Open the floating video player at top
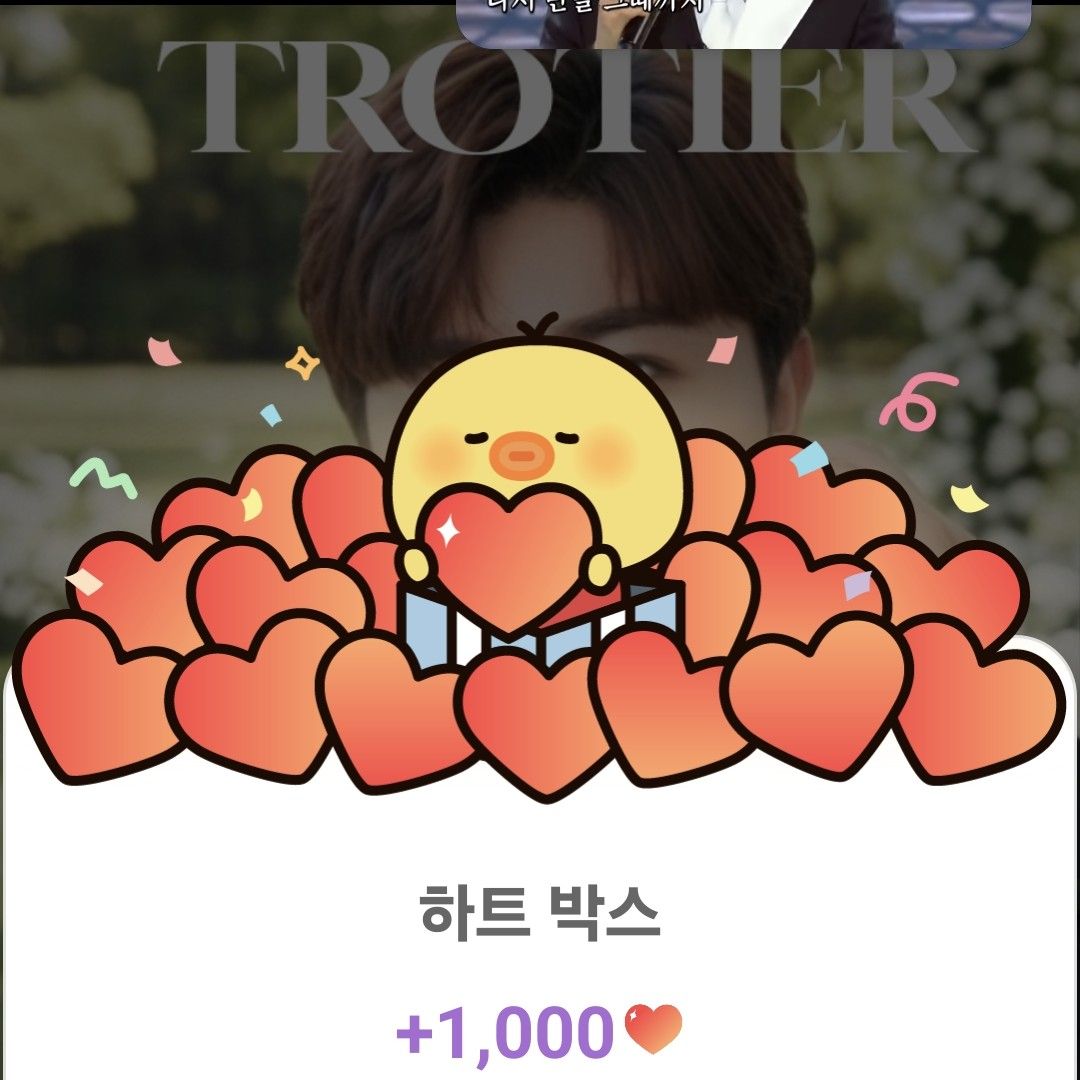This screenshot has height=1080, width=1080. pos(744,22)
